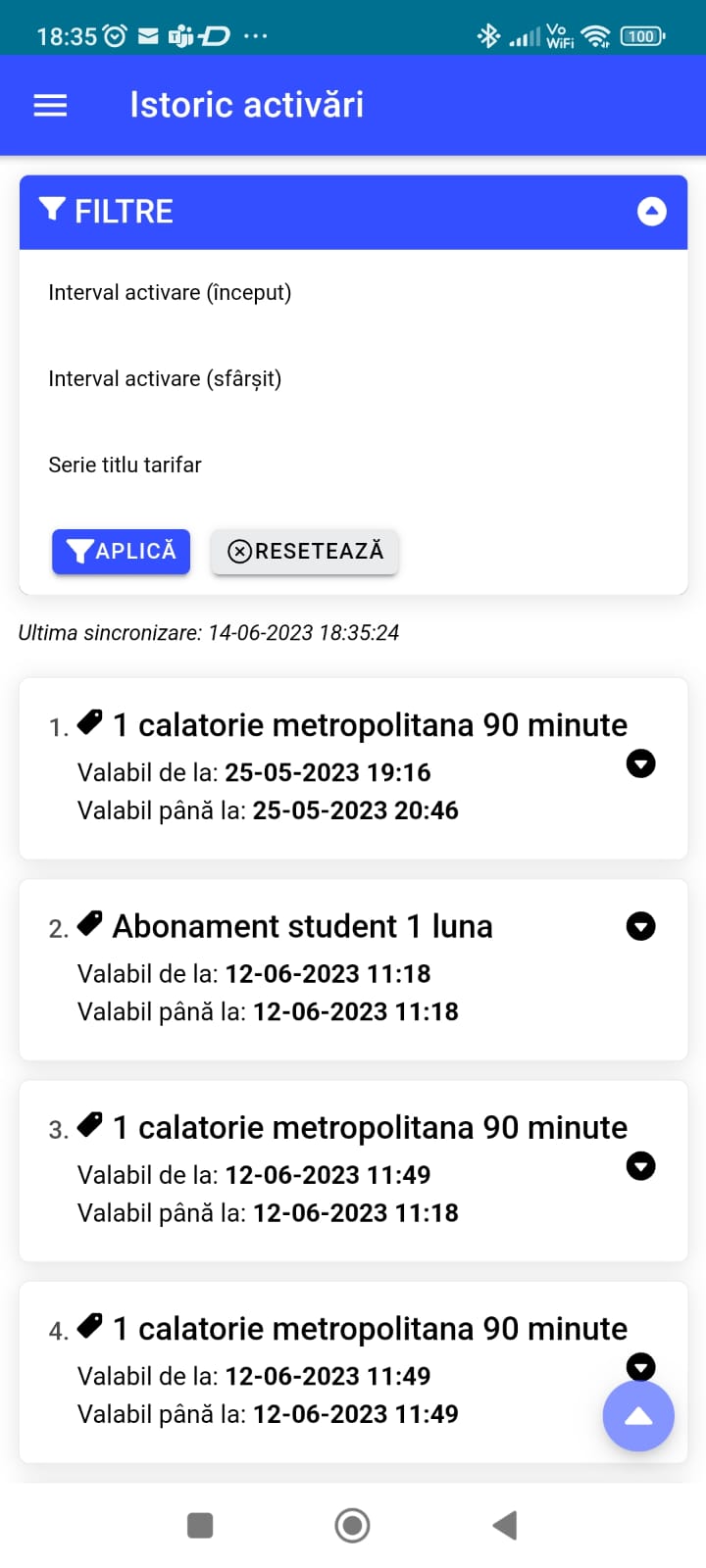706x1568 pixels.
Task: Expand entry 4 details arrow
Action: click(640, 1363)
